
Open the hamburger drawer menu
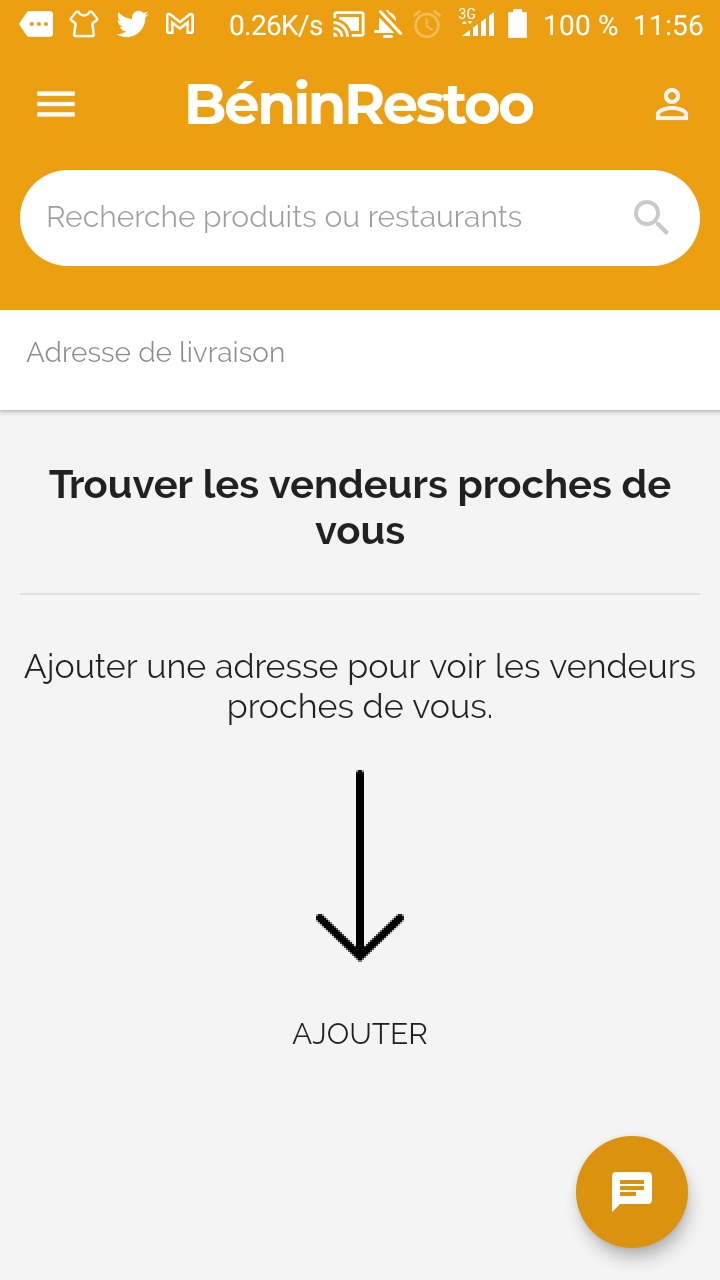point(56,105)
